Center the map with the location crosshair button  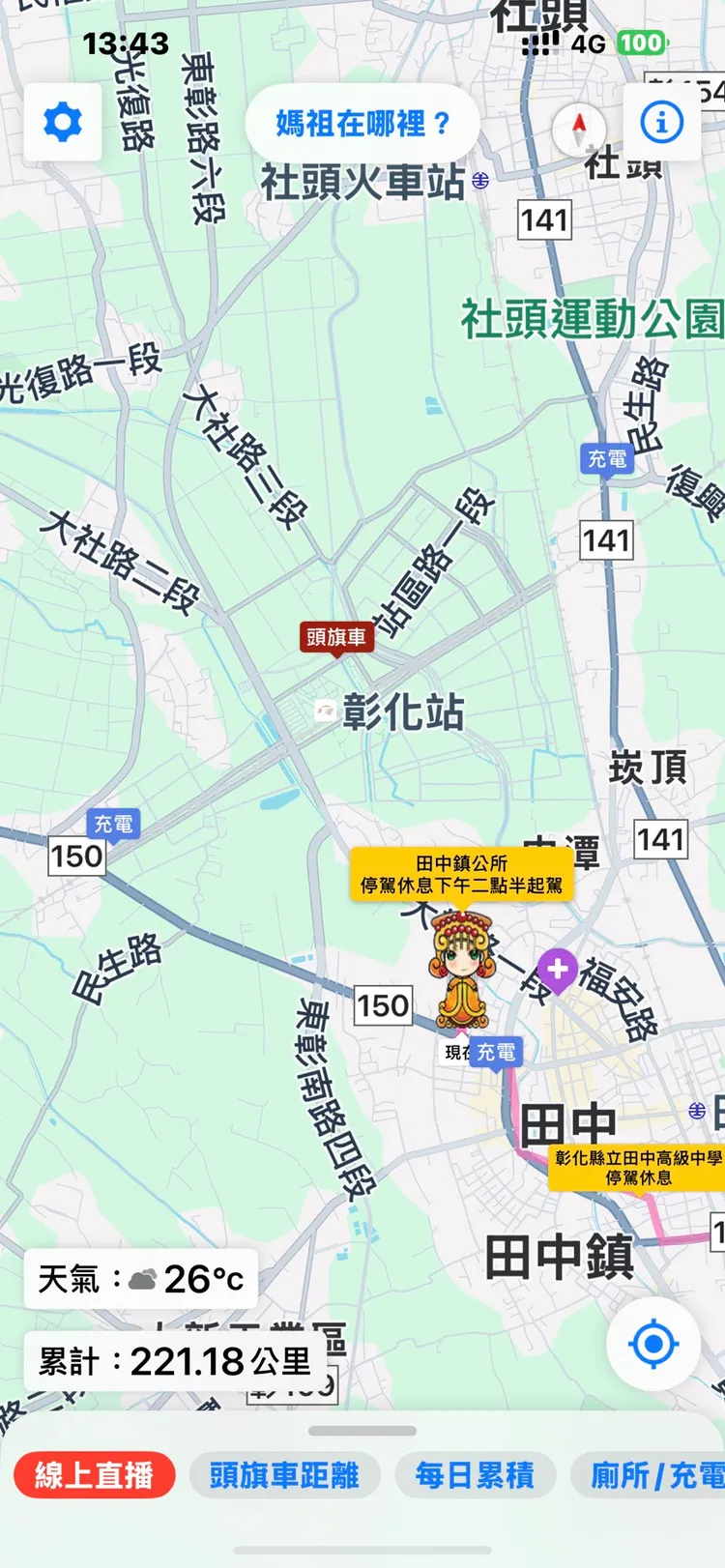coord(653,1344)
